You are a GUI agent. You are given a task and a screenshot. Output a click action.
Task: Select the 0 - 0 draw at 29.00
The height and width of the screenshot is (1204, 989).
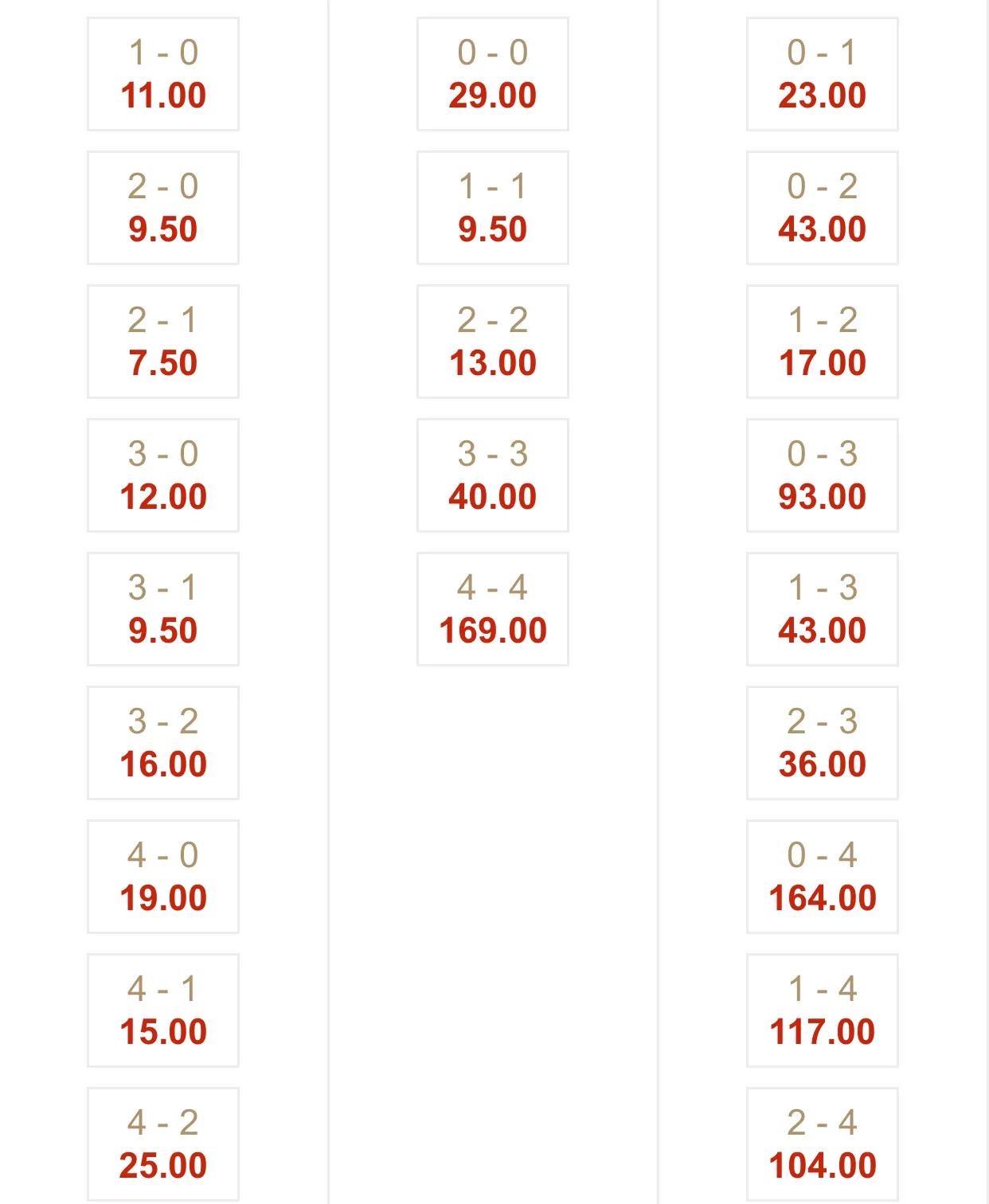click(493, 74)
